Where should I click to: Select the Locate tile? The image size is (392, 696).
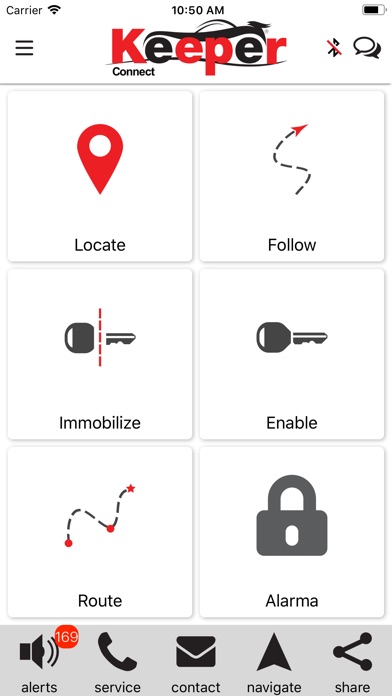(x=100, y=176)
